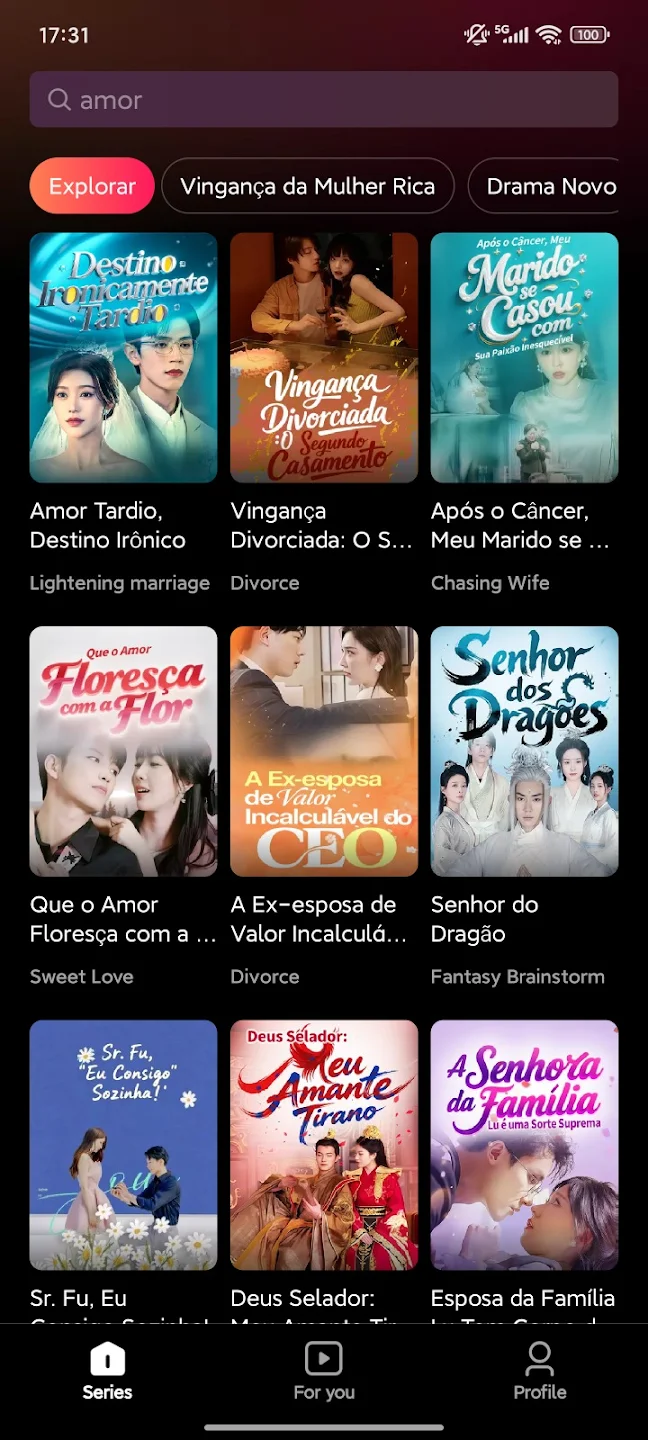Screen dimensions: 648x1440
Task: Filter by Vingança da Mulher Rica
Action: point(307,186)
